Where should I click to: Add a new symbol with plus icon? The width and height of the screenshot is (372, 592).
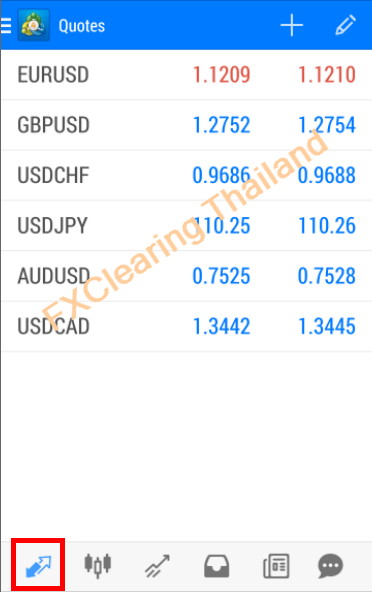[292, 26]
